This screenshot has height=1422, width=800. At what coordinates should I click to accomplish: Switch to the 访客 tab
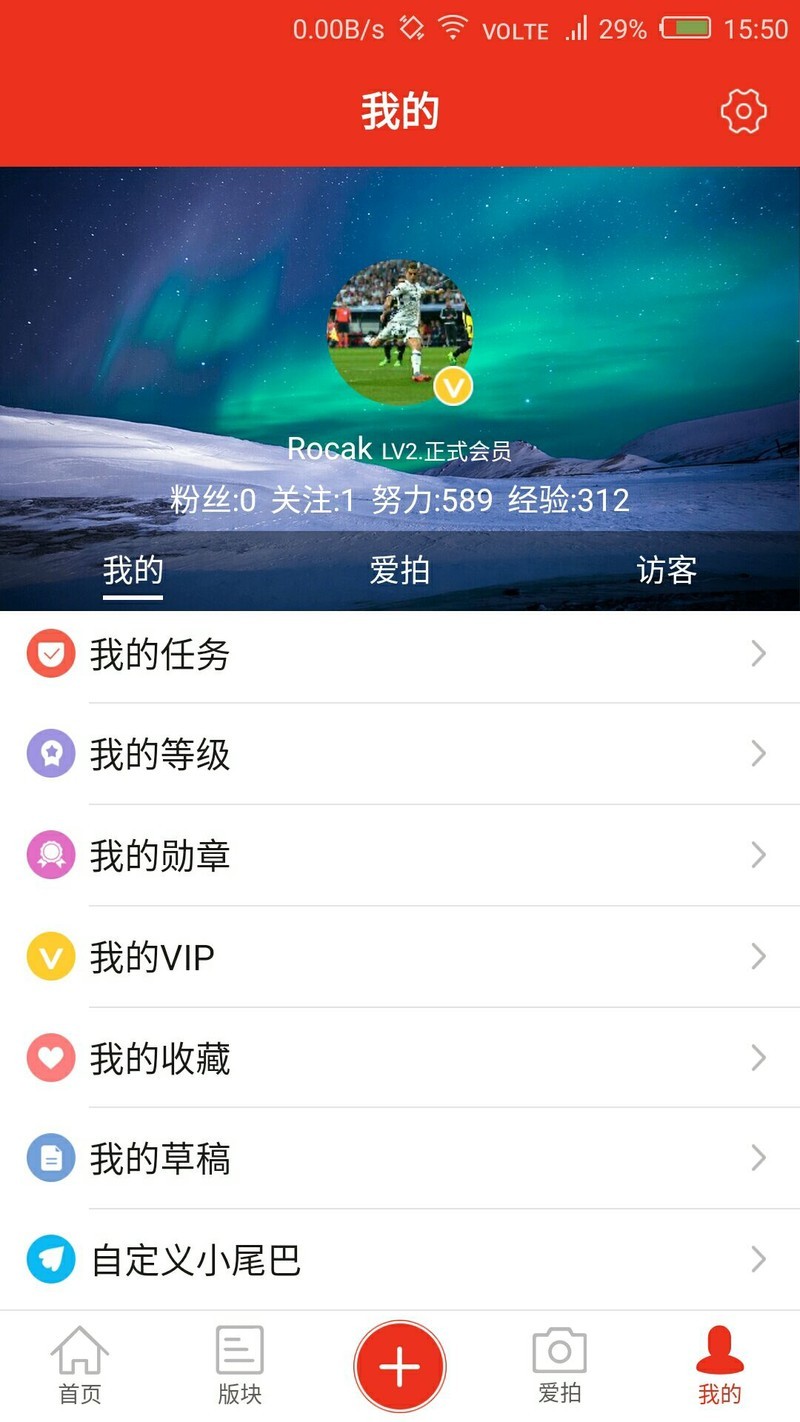(666, 571)
